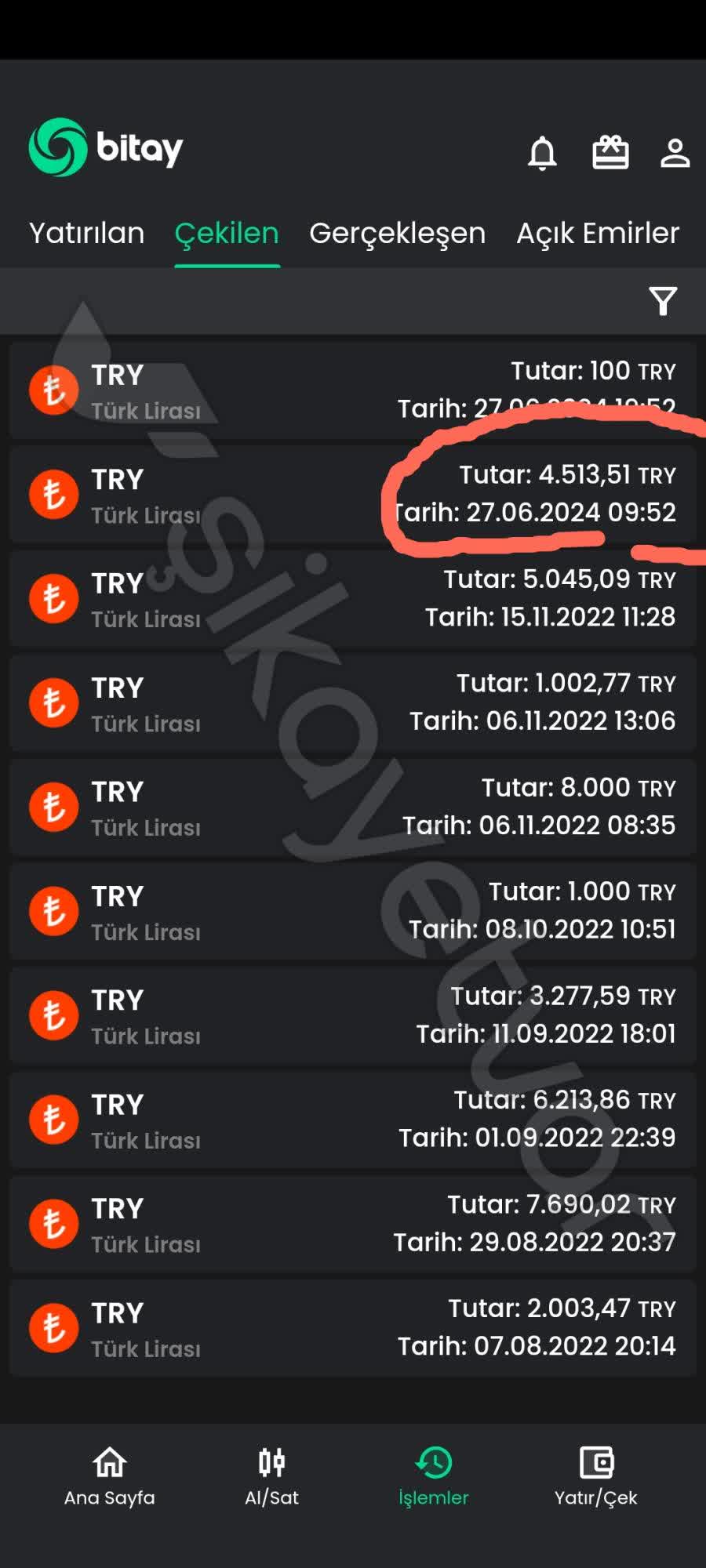The height and width of the screenshot is (1568, 706).
Task: Open the Al/Sat trading icon
Action: click(x=271, y=1462)
